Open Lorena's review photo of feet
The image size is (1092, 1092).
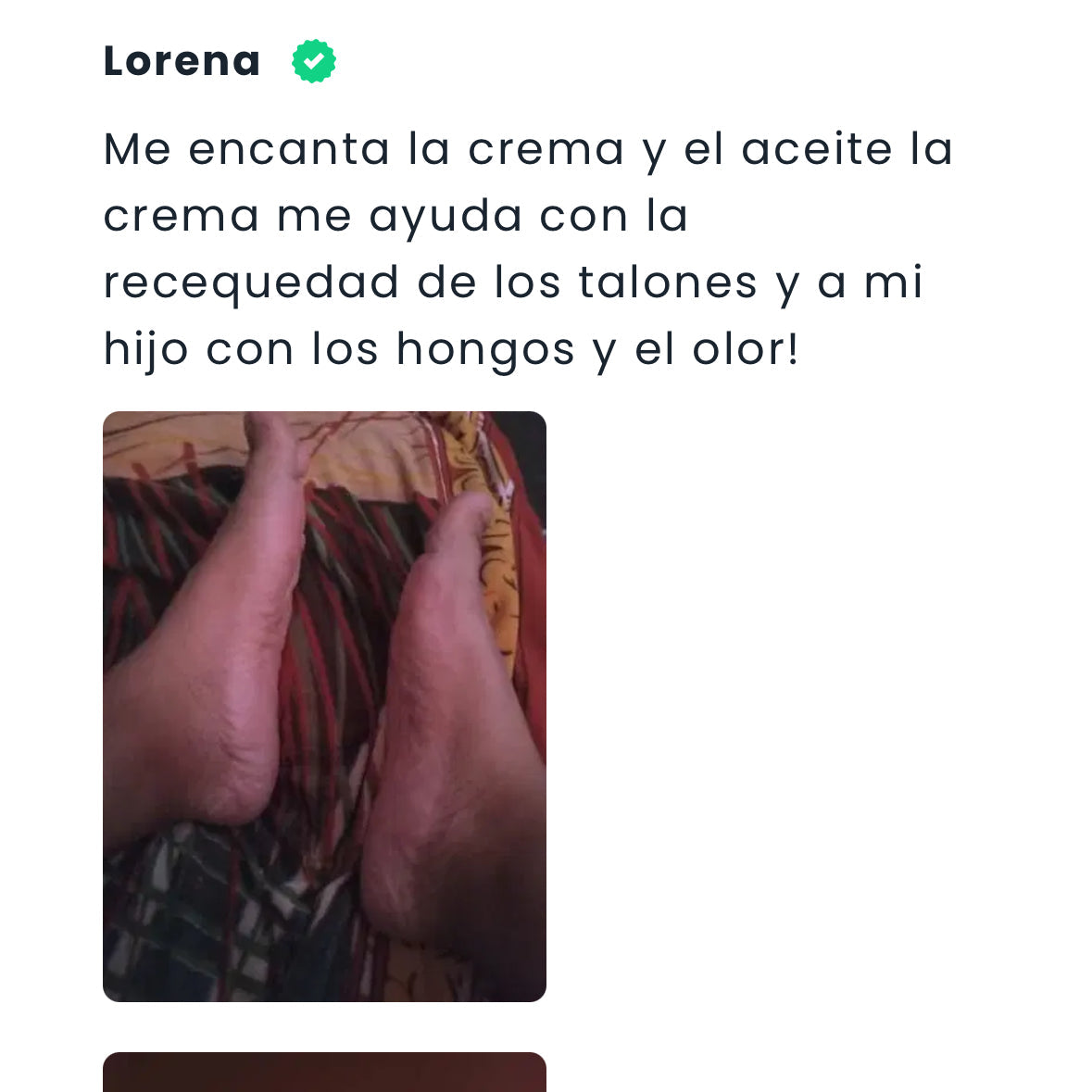[x=324, y=706]
